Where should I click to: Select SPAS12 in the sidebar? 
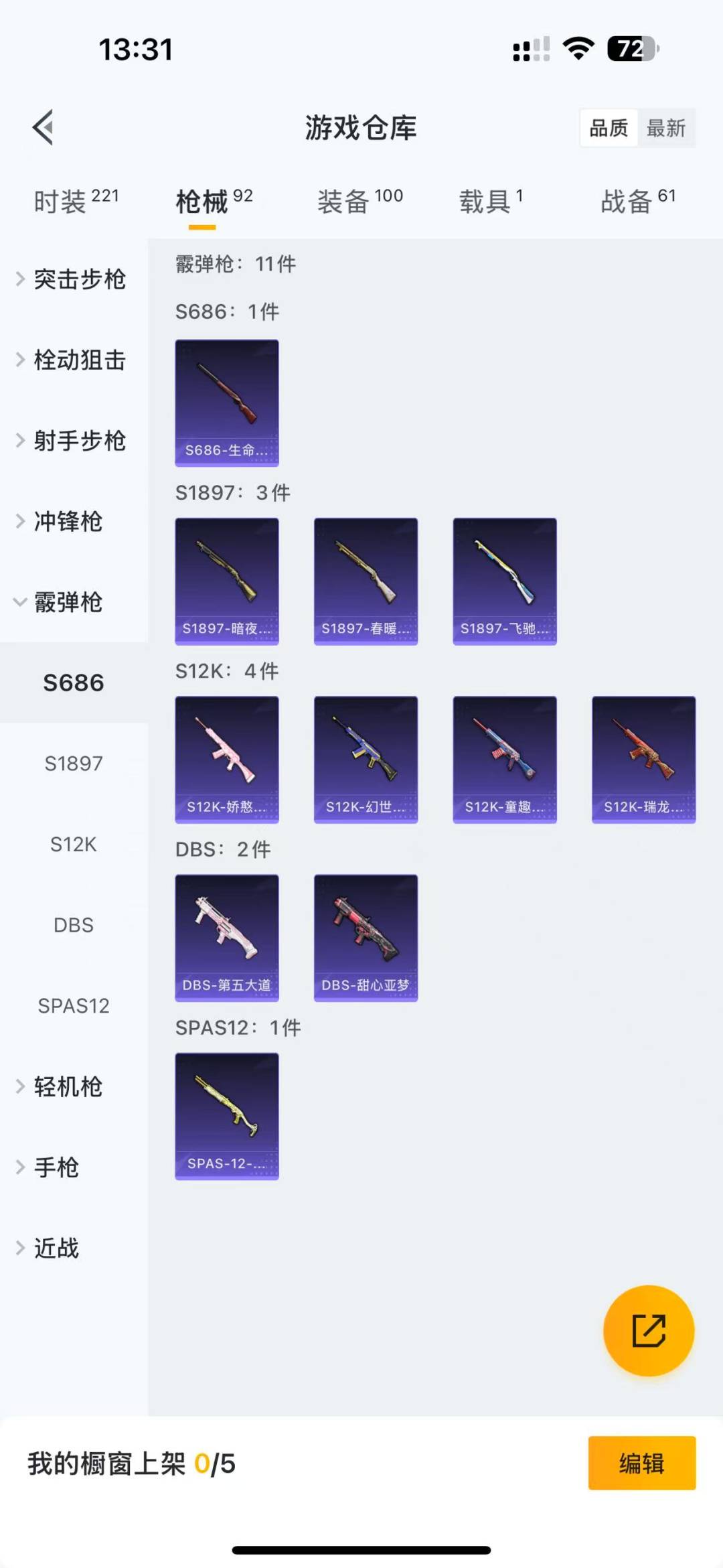click(74, 1005)
